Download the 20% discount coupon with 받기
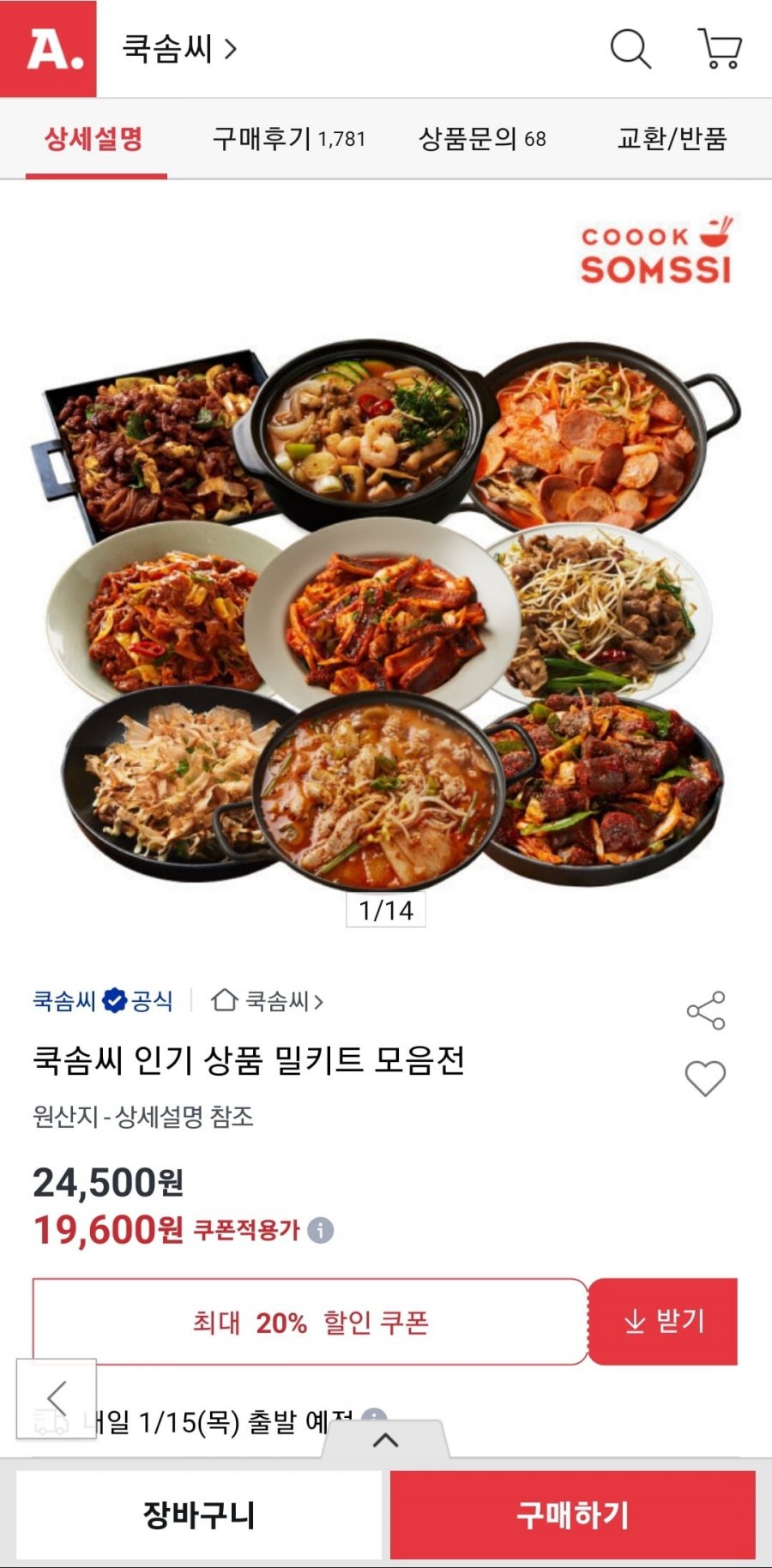Image resolution: width=772 pixels, height=1568 pixels. [x=663, y=1321]
